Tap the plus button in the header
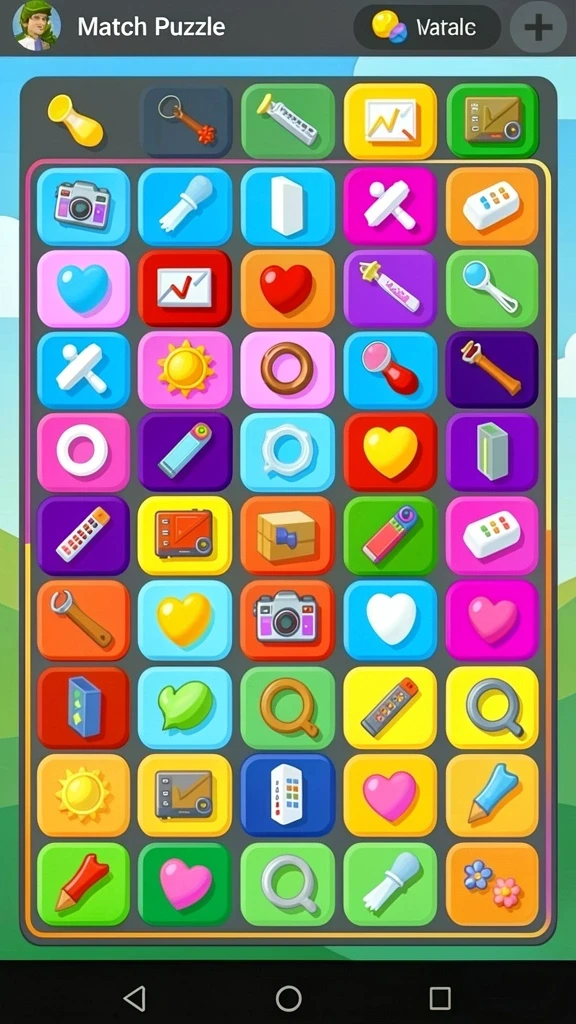Viewport: 576px width, 1024px height. coord(538,27)
